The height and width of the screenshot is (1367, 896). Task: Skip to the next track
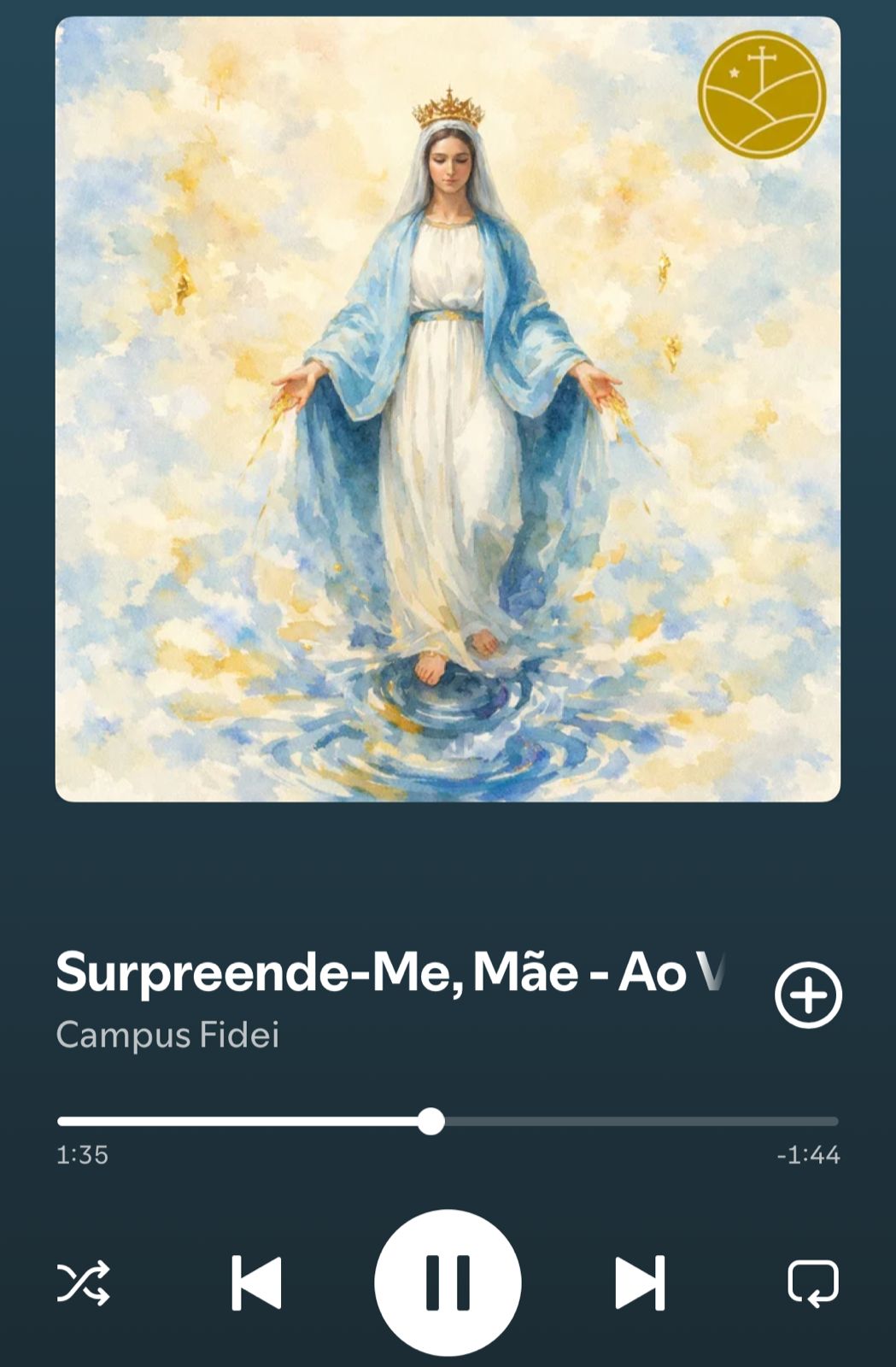pos(640,1282)
